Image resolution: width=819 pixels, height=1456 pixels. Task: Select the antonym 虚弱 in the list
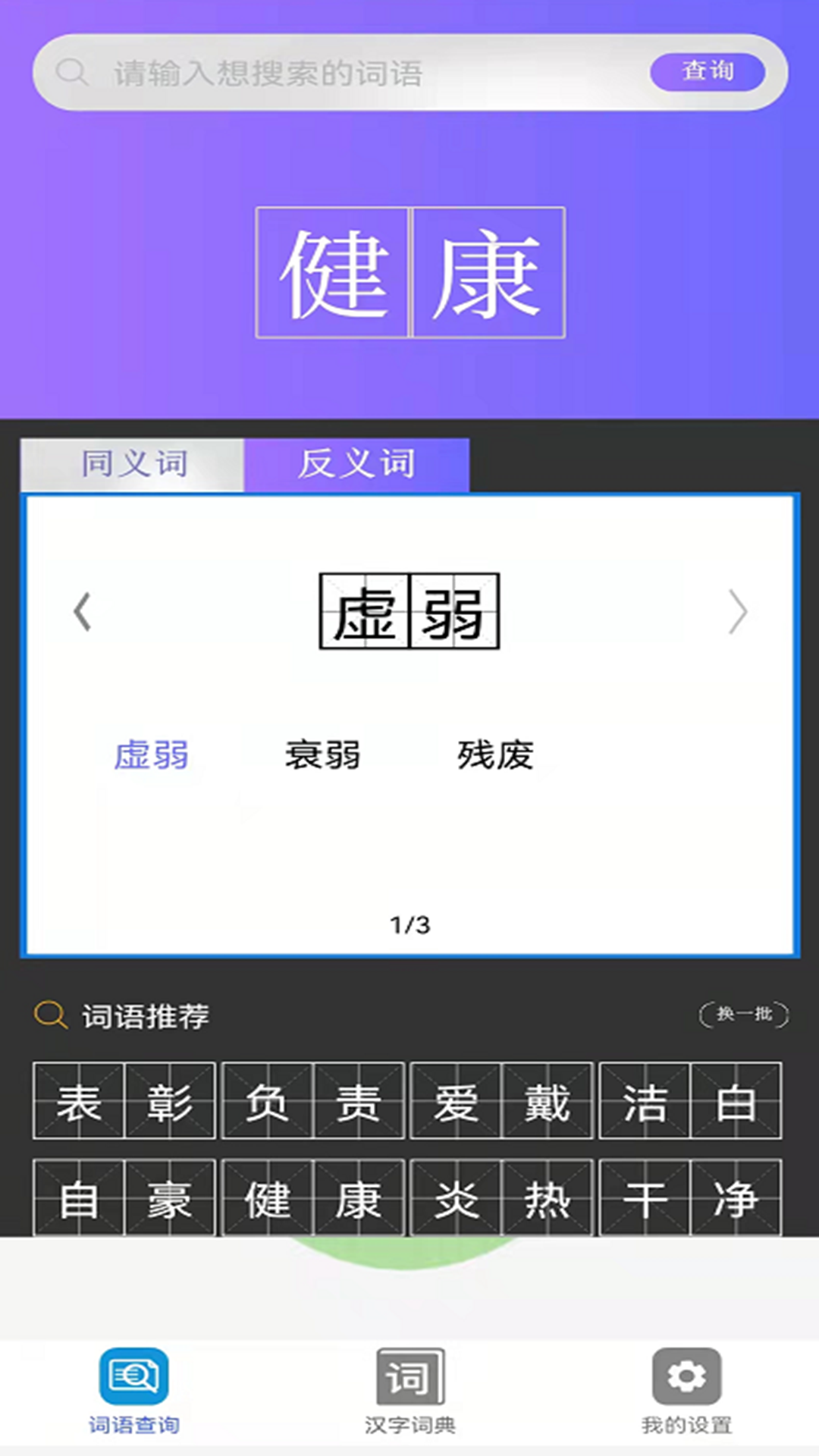[151, 755]
